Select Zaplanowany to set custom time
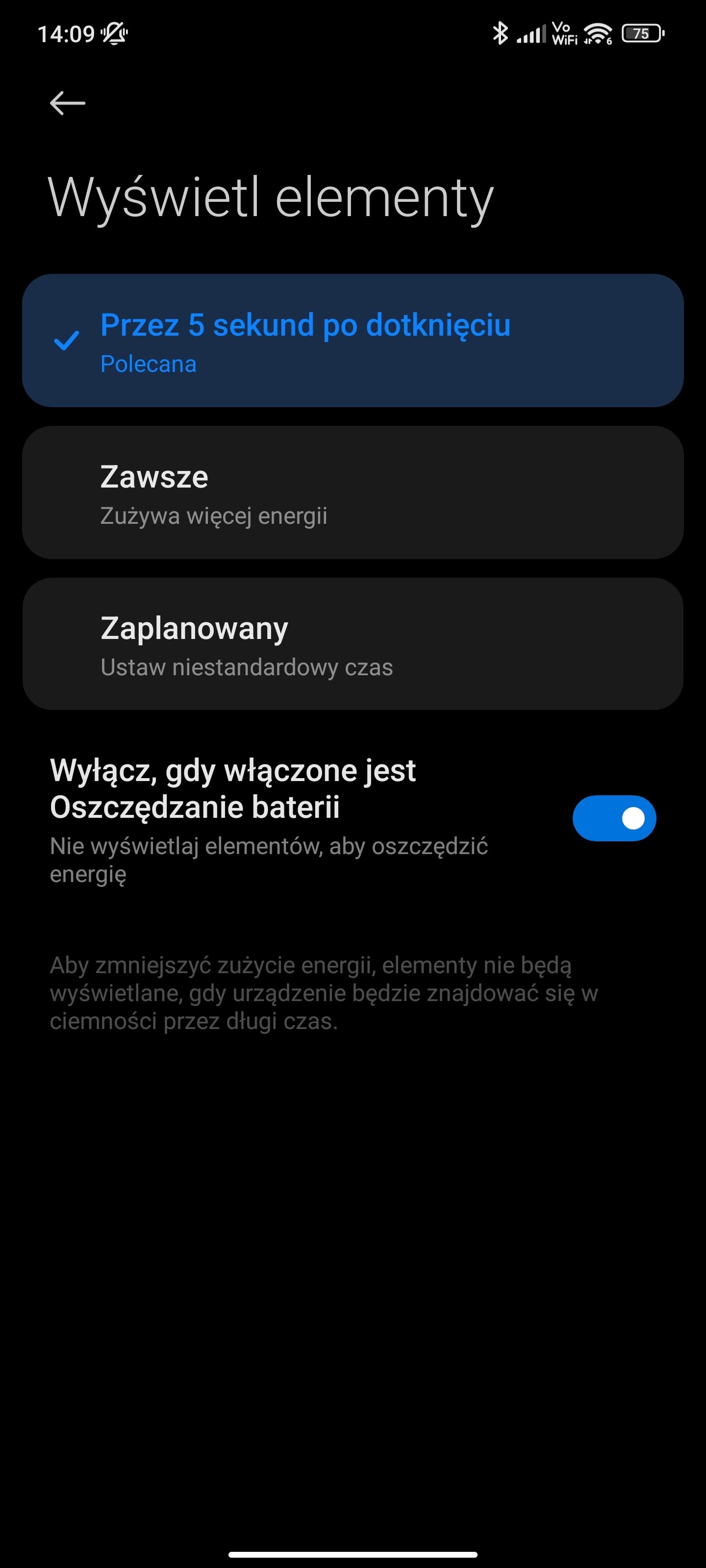706x1568 pixels. (352, 644)
